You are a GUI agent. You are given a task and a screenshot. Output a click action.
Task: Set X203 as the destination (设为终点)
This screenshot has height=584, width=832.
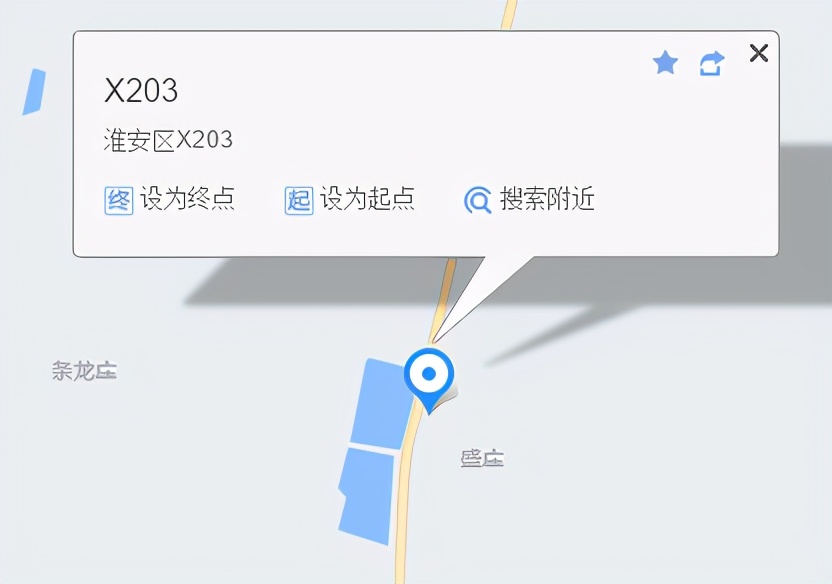tap(170, 199)
